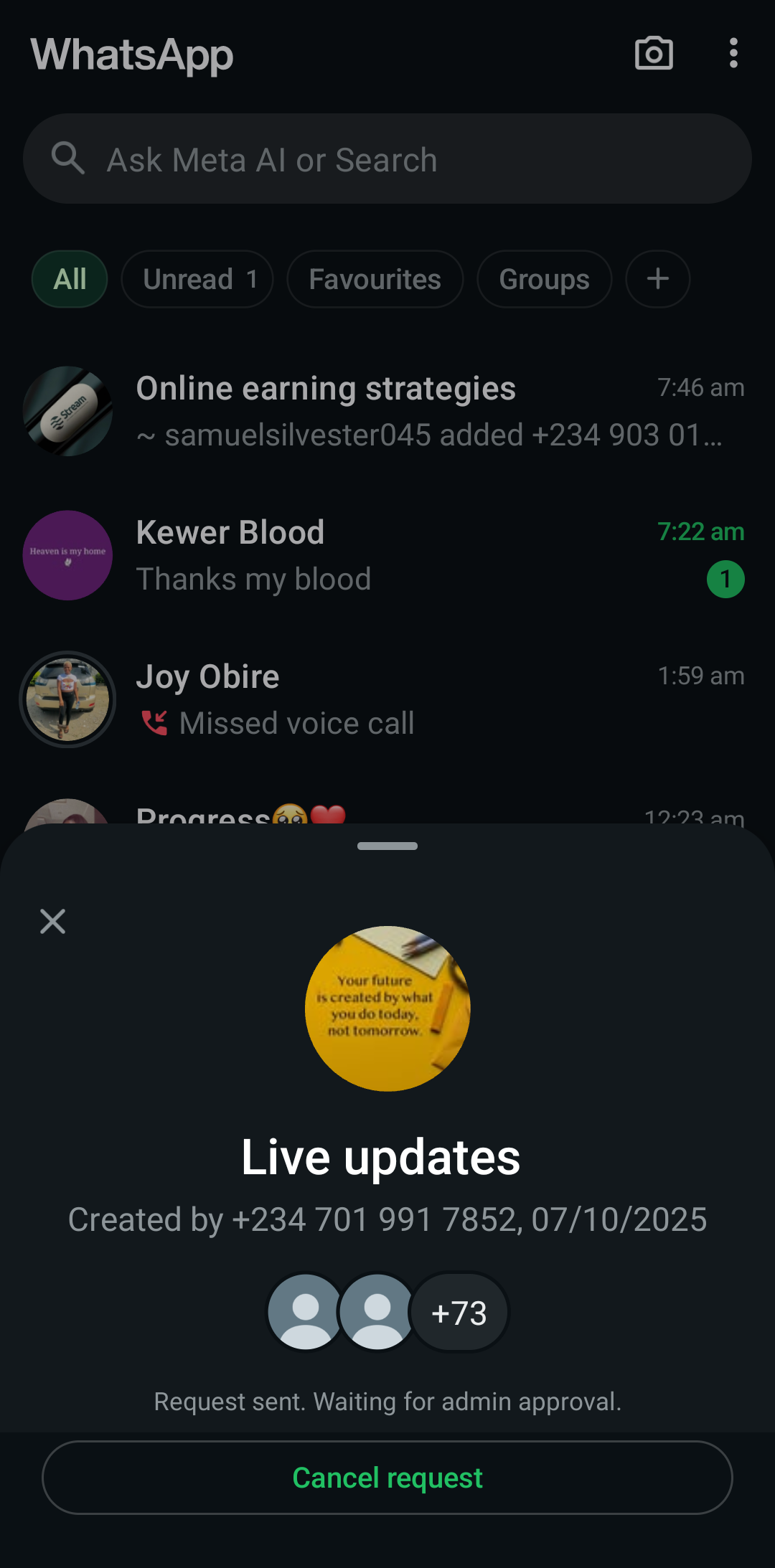Image resolution: width=775 pixels, height=1568 pixels.
Task: Select the All chats filter
Action: 70,279
